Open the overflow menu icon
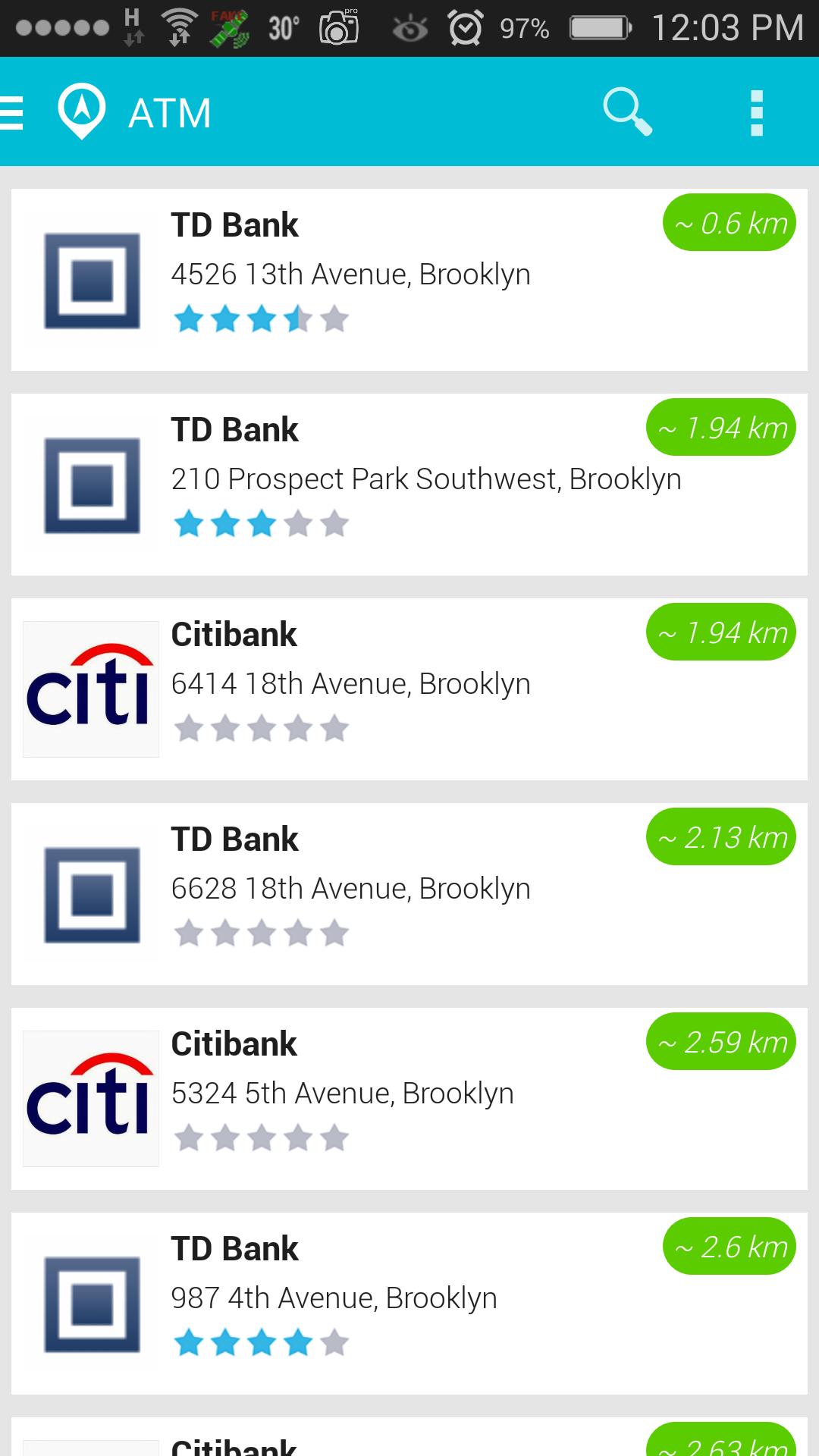 (756, 111)
